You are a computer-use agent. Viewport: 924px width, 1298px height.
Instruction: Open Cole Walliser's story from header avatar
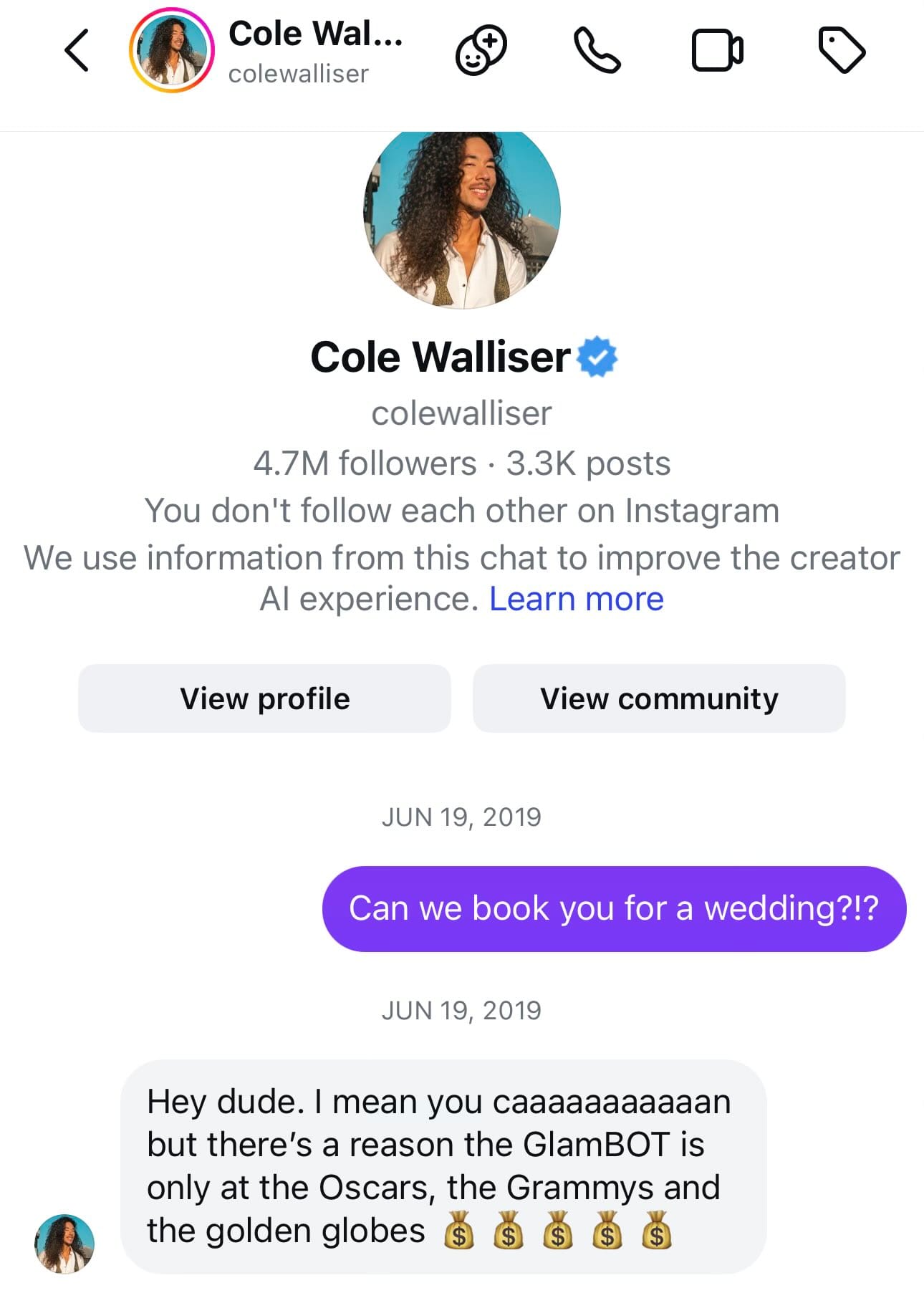pos(172,50)
